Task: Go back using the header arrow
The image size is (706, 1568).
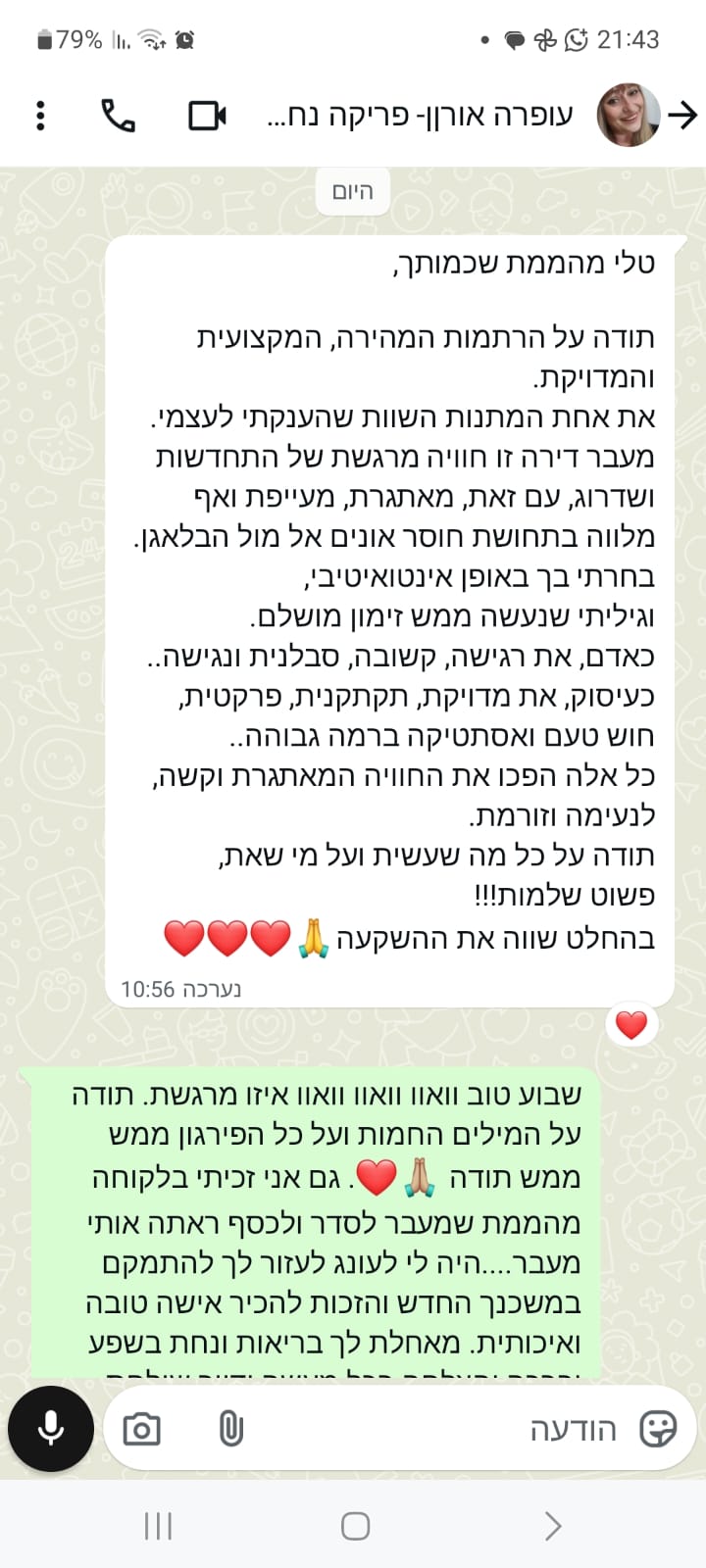Action: (x=682, y=116)
